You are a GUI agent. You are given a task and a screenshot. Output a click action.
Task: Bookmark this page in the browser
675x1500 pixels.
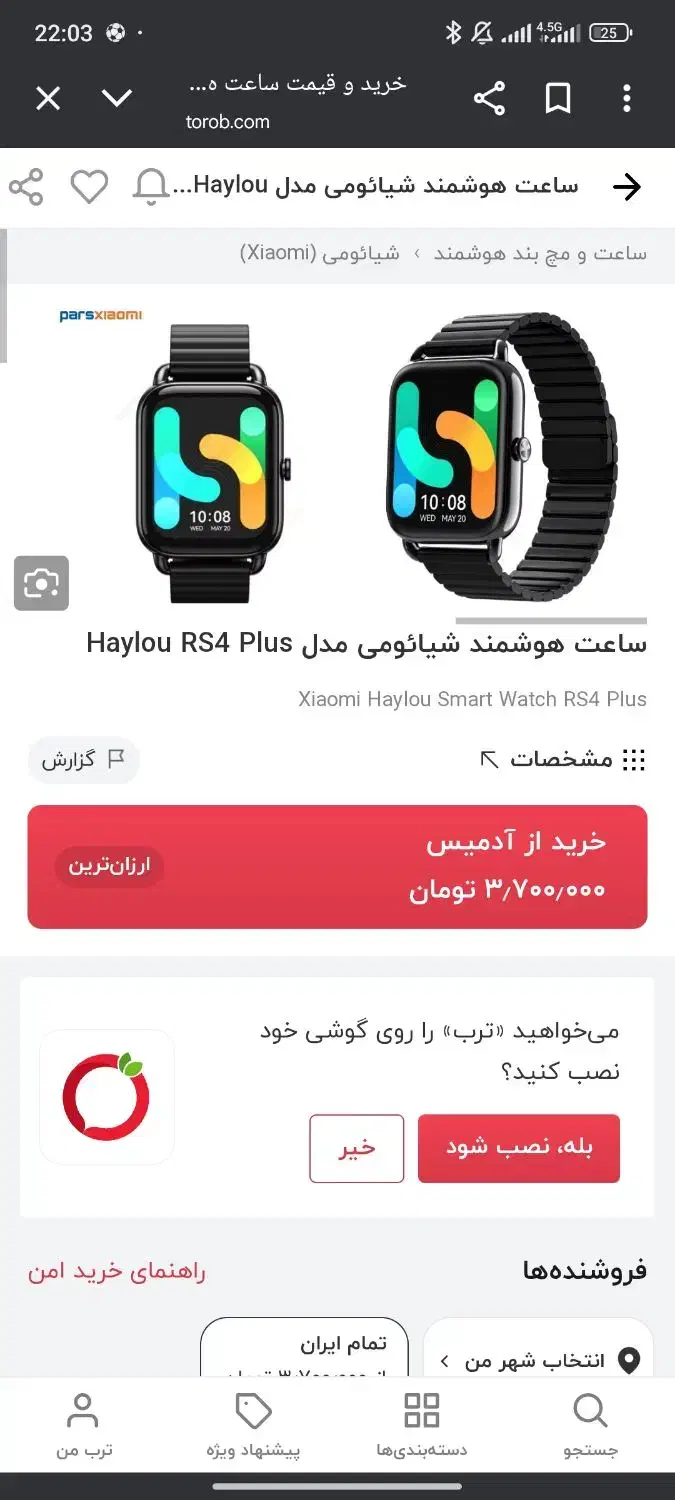point(557,98)
